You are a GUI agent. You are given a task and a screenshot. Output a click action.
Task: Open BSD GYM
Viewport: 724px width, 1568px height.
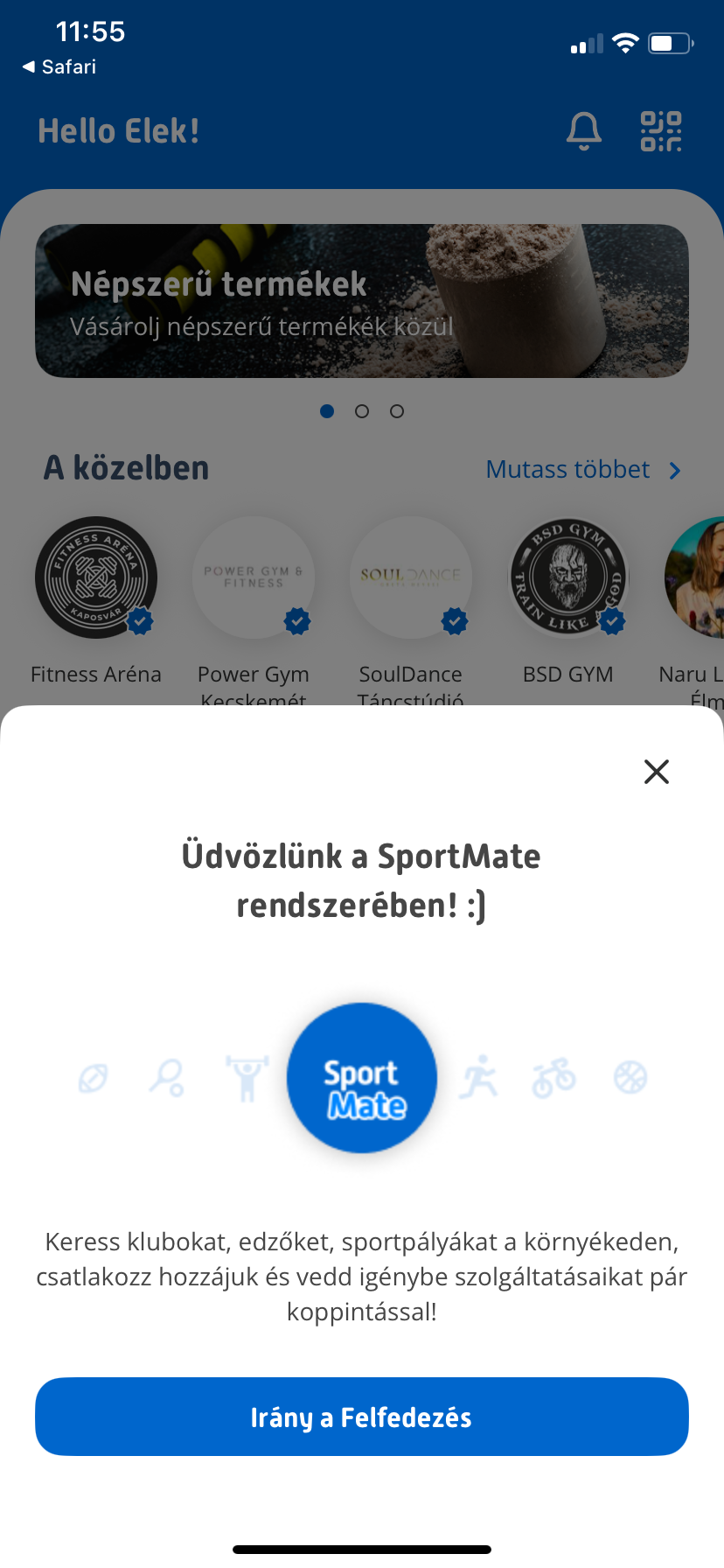click(x=568, y=577)
